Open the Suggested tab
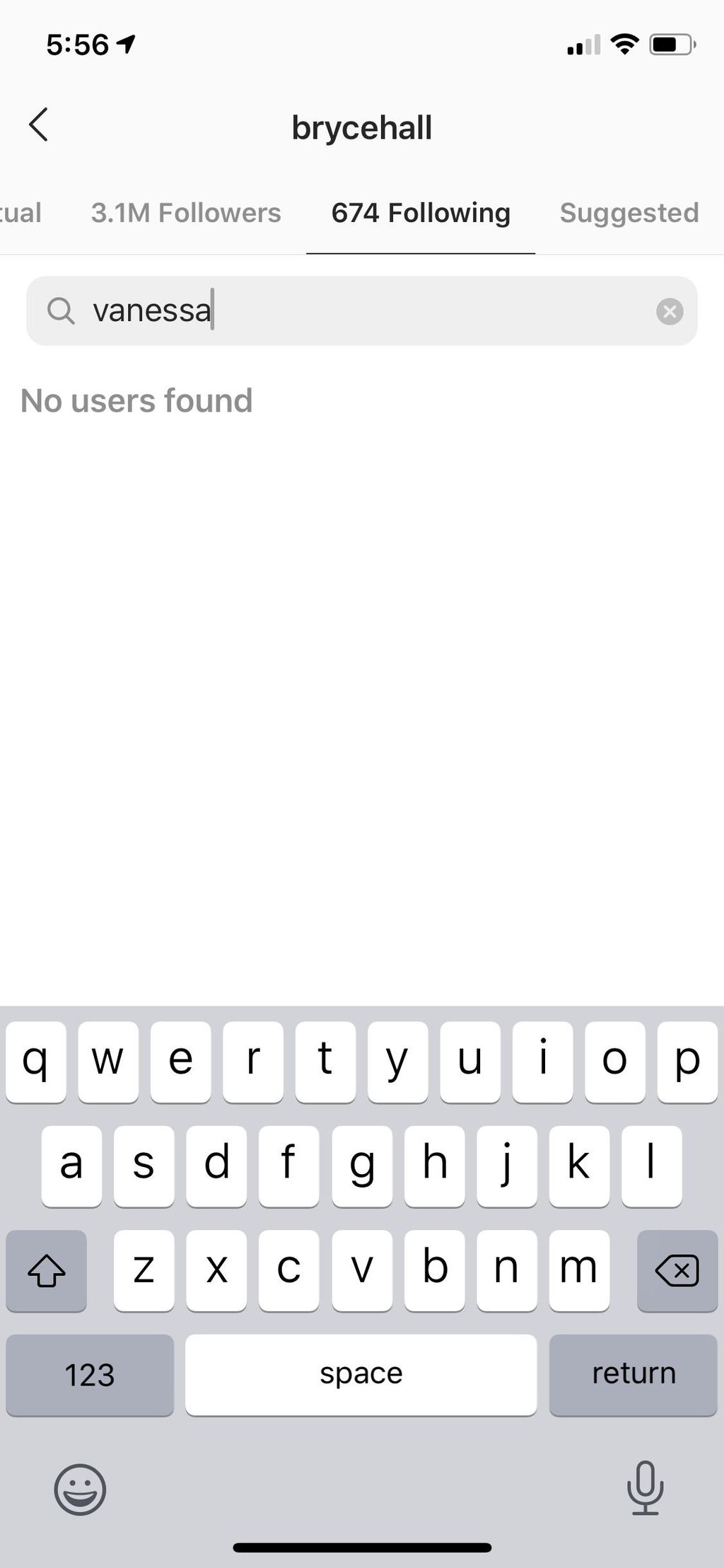 (629, 213)
